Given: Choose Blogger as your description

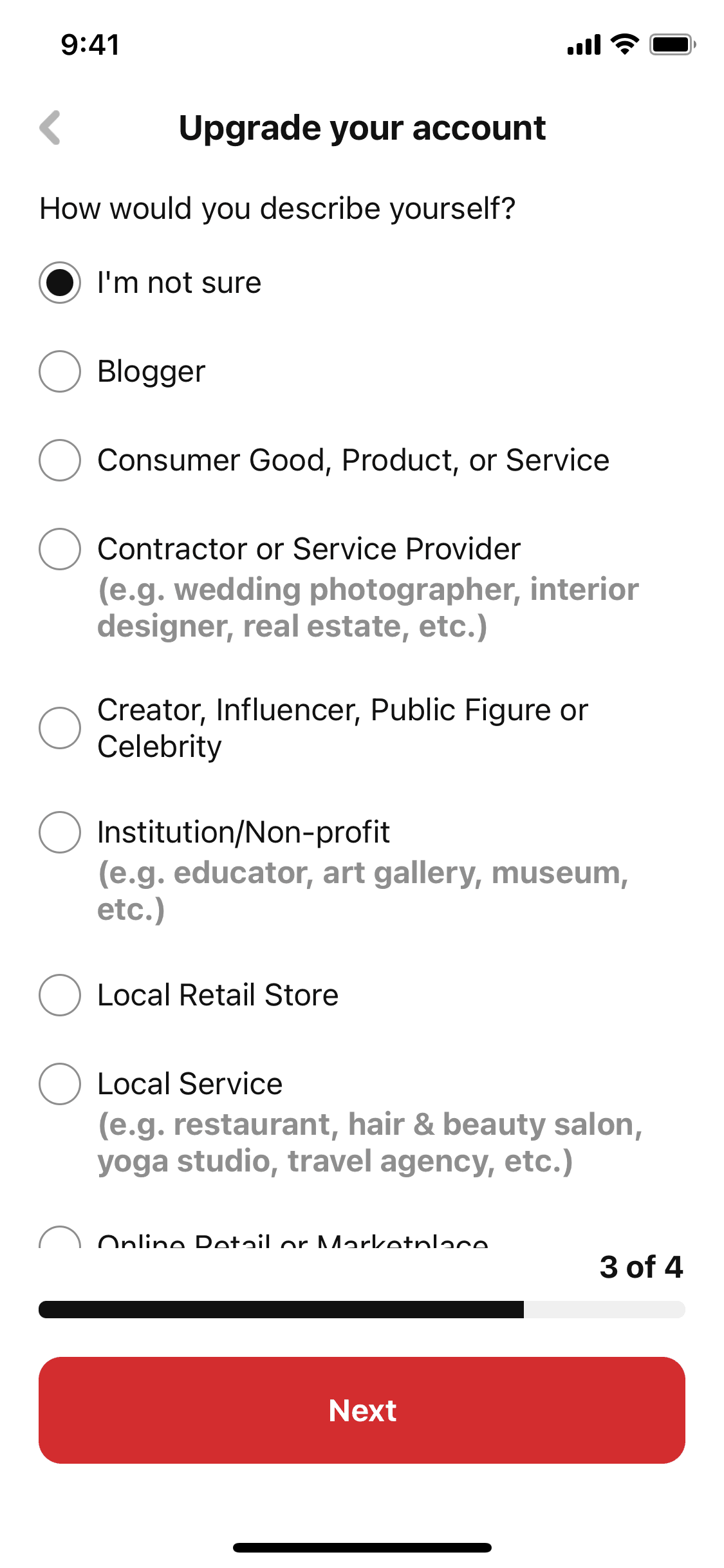Looking at the screenshot, I should 60,371.
